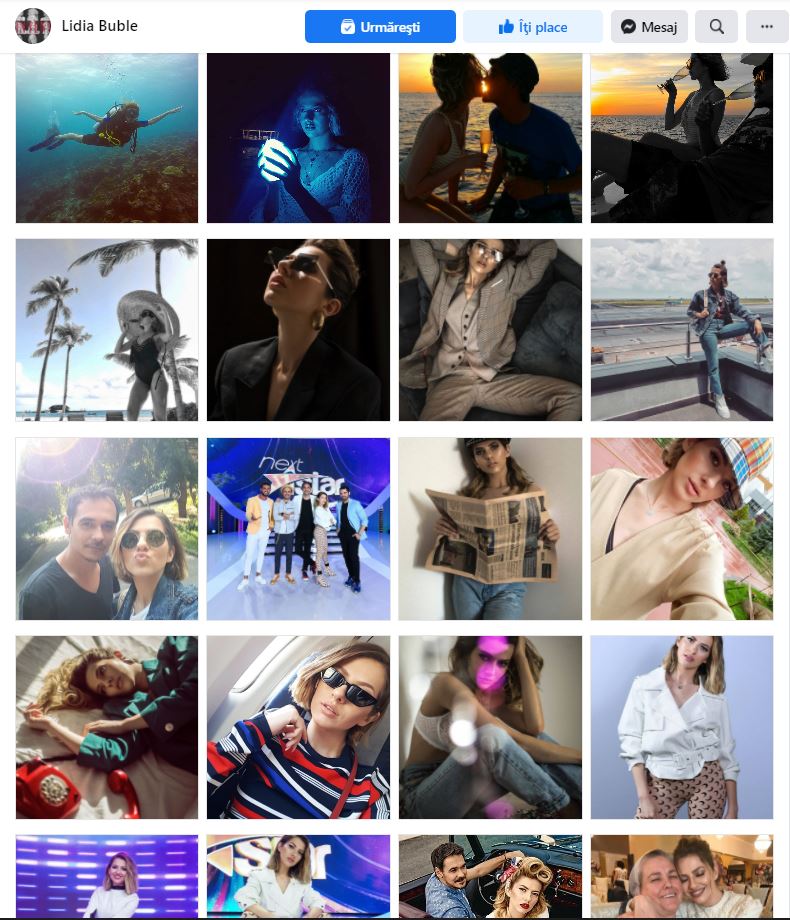The height and width of the screenshot is (920, 790).
Task: Send a message via Mesaj button
Action: (x=649, y=27)
